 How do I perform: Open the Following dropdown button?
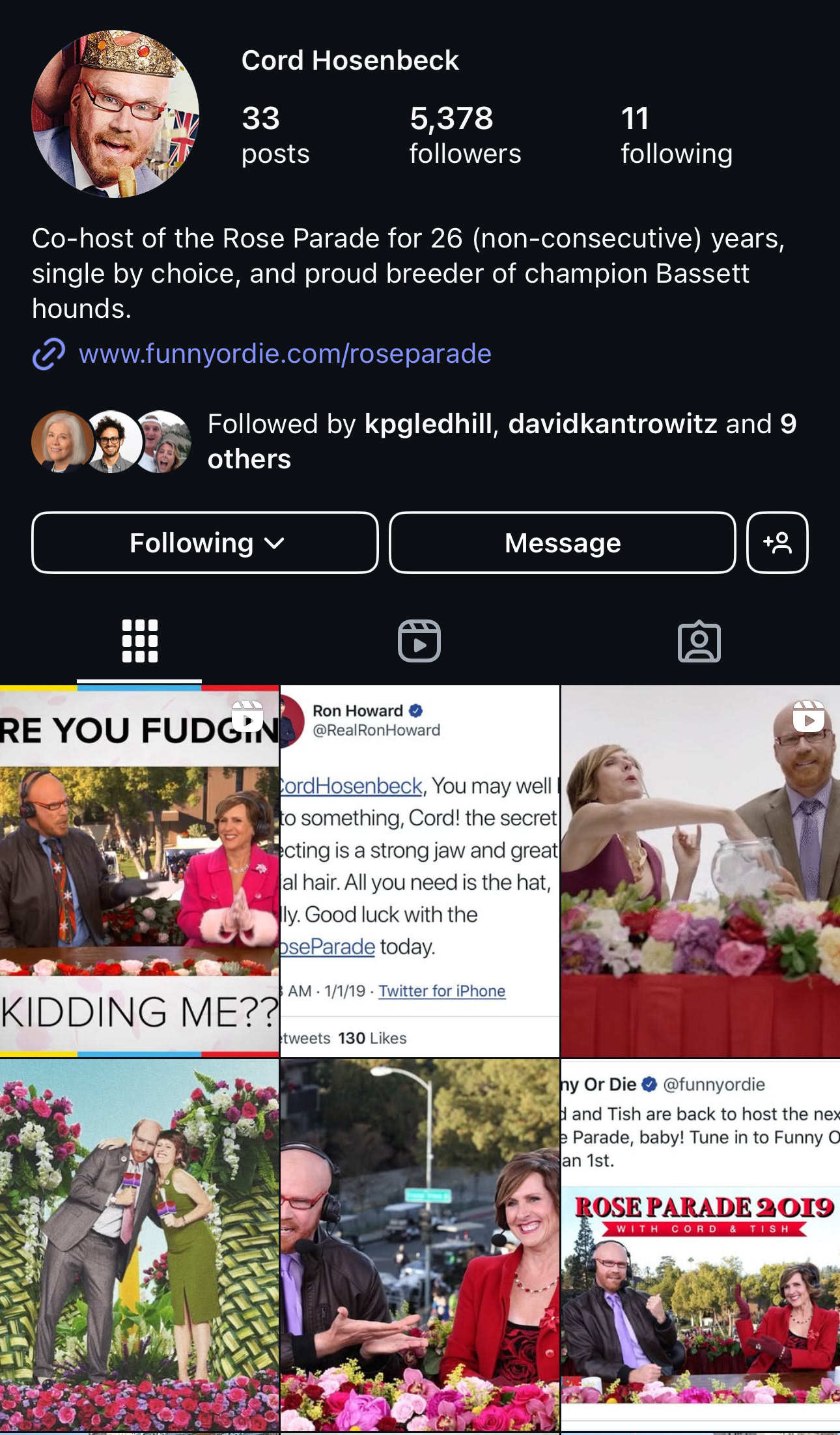(x=204, y=543)
